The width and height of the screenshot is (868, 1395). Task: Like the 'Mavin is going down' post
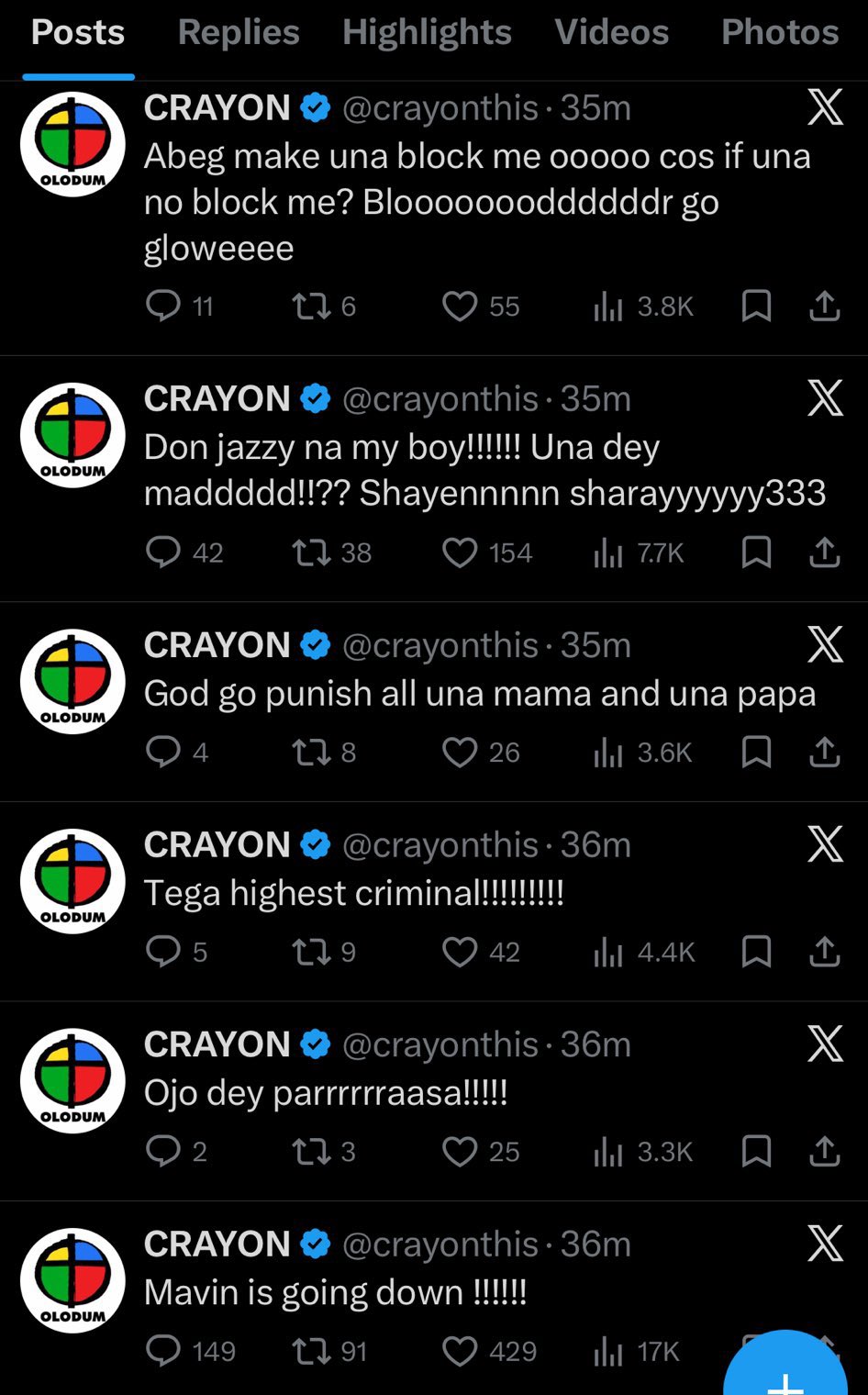pos(460,1351)
